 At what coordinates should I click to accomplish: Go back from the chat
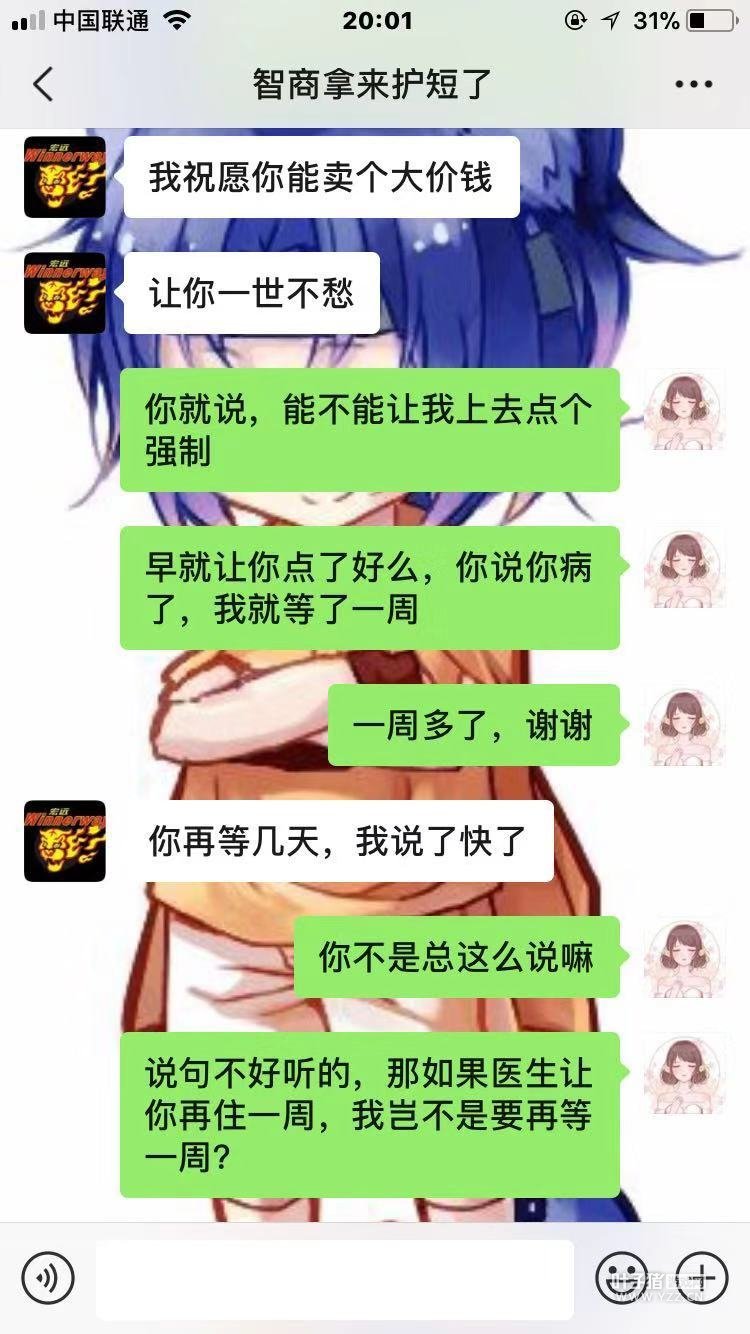42,85
